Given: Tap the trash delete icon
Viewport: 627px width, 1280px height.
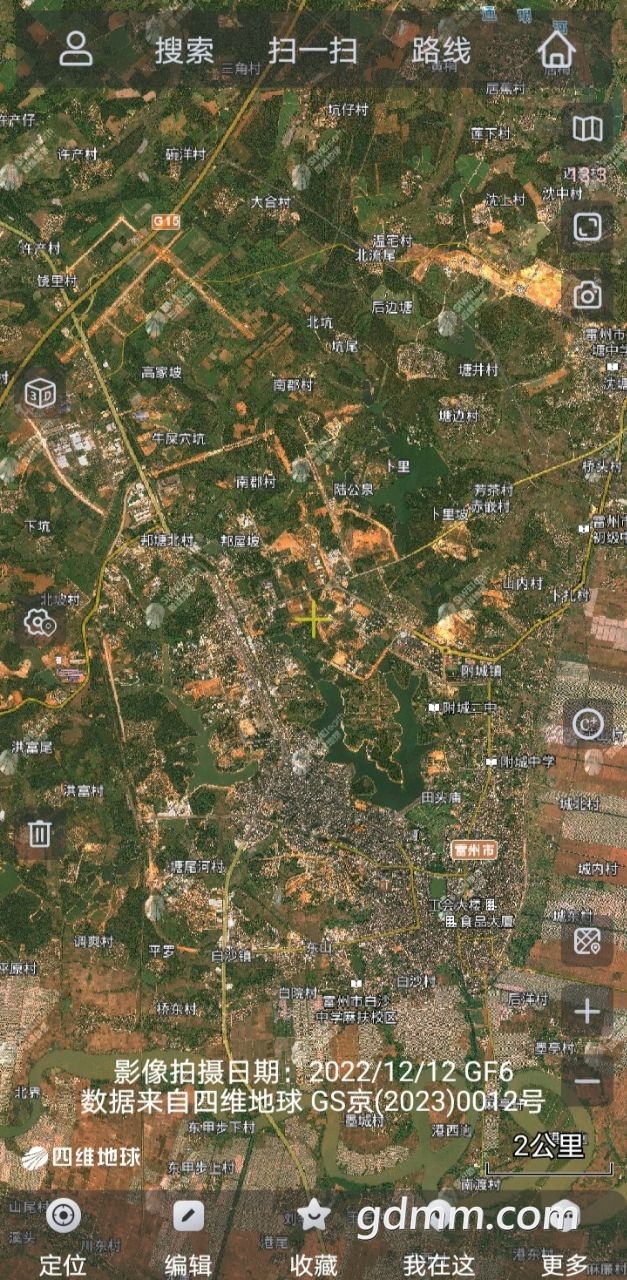Looking at the screenshot, I should coord(40,833).
